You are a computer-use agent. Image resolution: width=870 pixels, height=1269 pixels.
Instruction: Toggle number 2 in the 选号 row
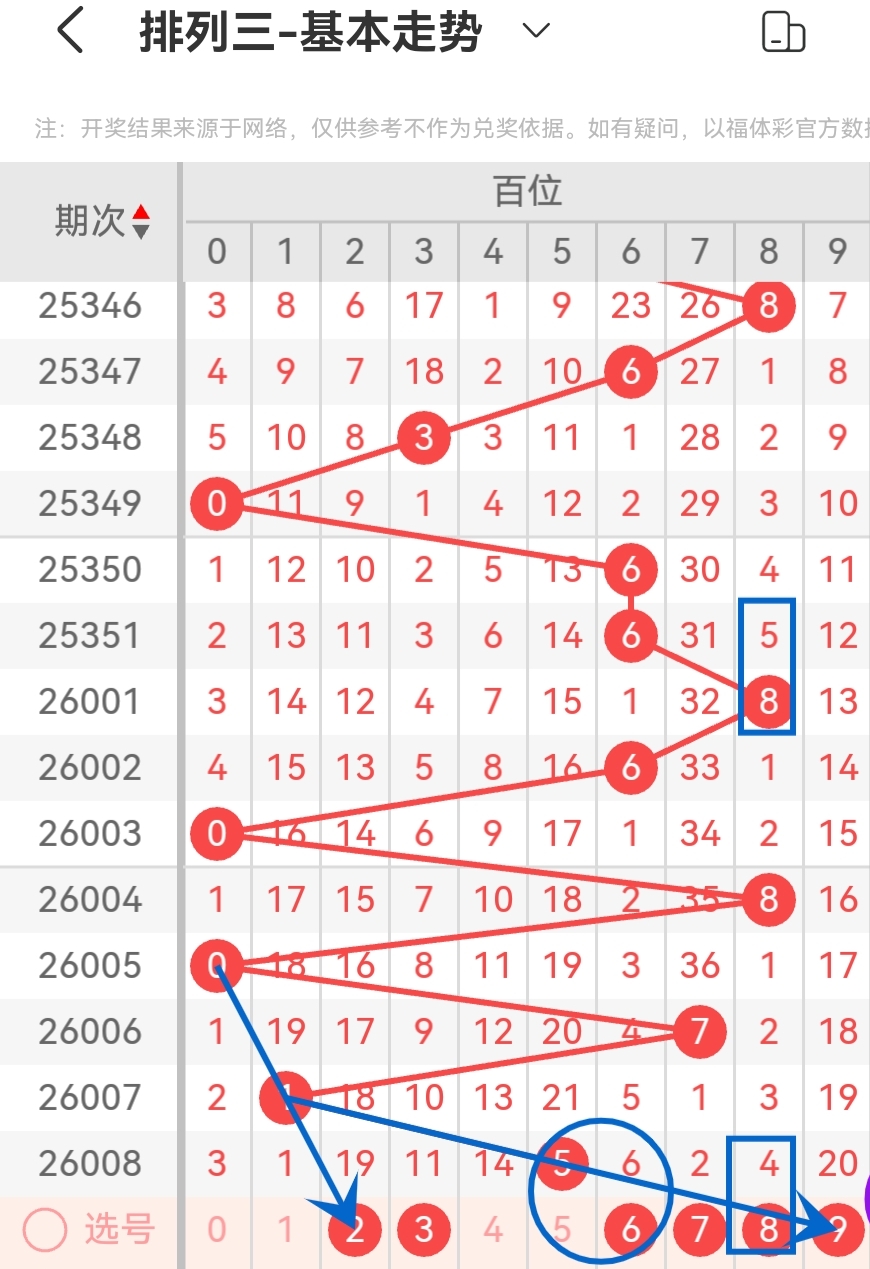[x=354, y=1229]
